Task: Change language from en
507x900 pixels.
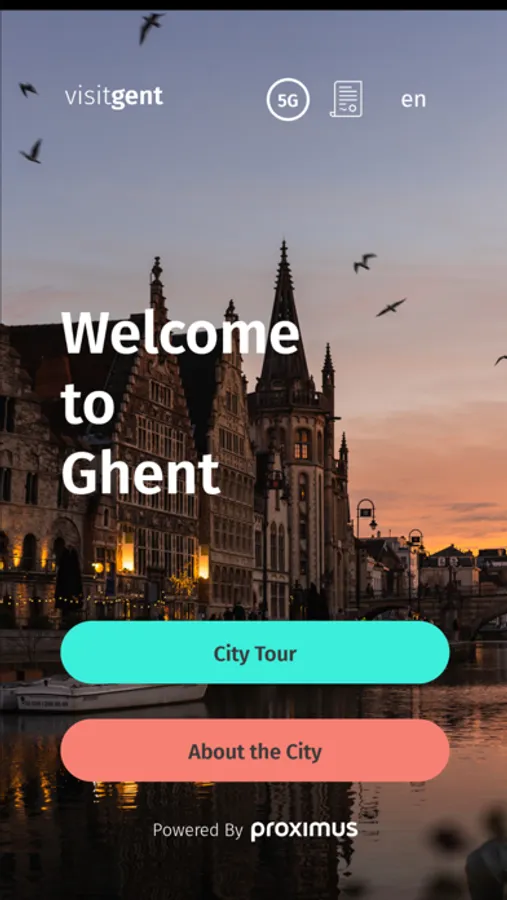Action: [x=413, y=100]
